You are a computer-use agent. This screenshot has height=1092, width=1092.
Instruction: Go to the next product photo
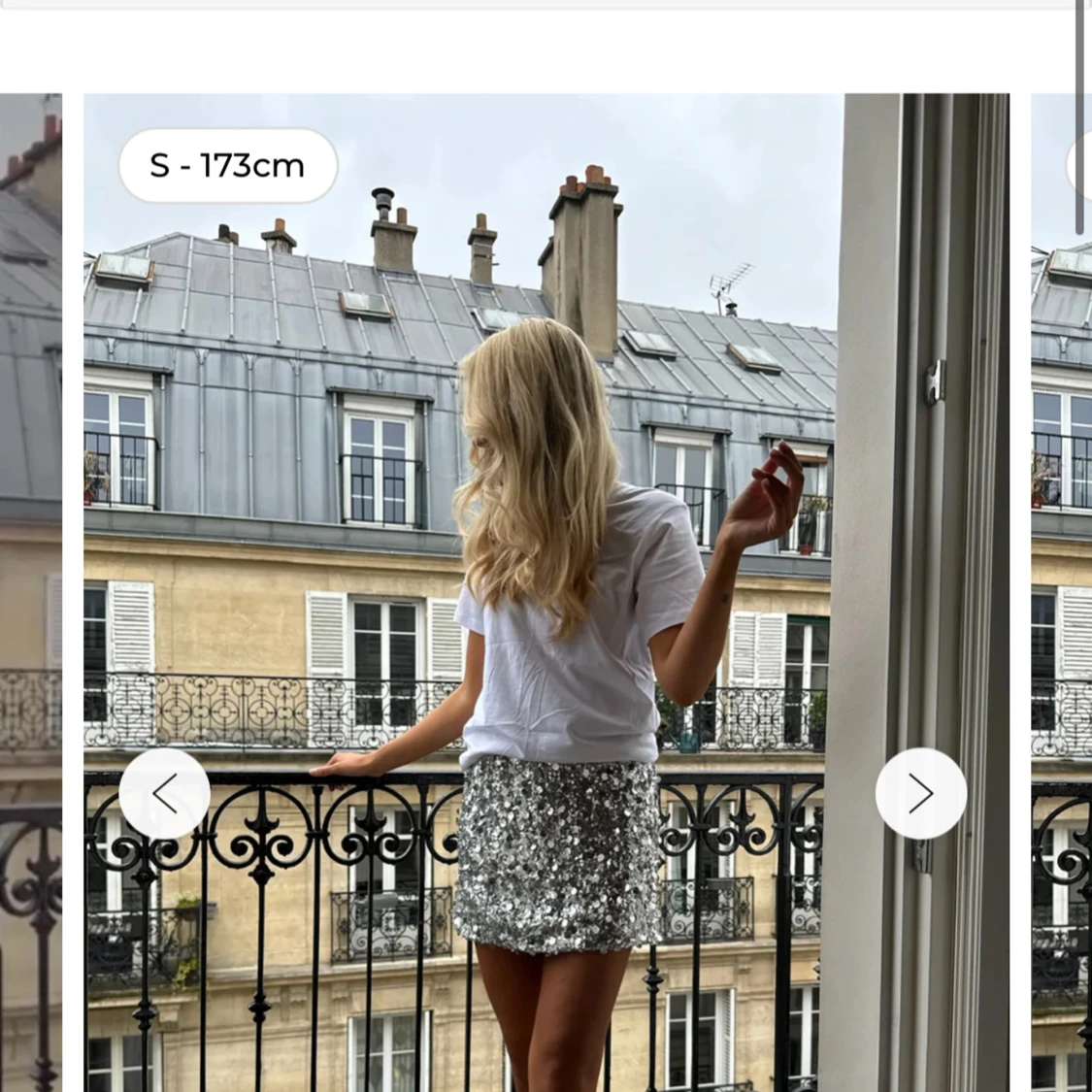pos(920,794)
